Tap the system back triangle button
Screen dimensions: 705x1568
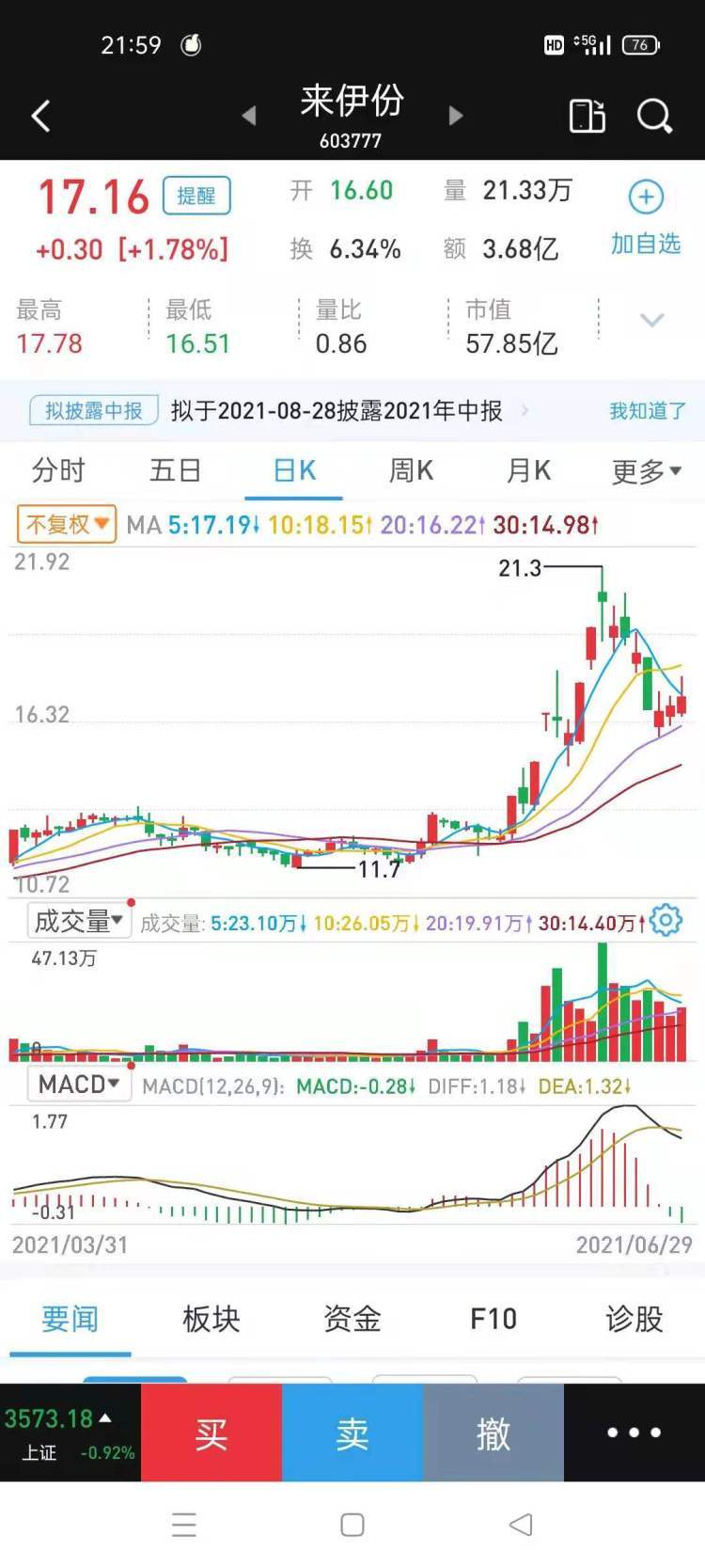520,1525
